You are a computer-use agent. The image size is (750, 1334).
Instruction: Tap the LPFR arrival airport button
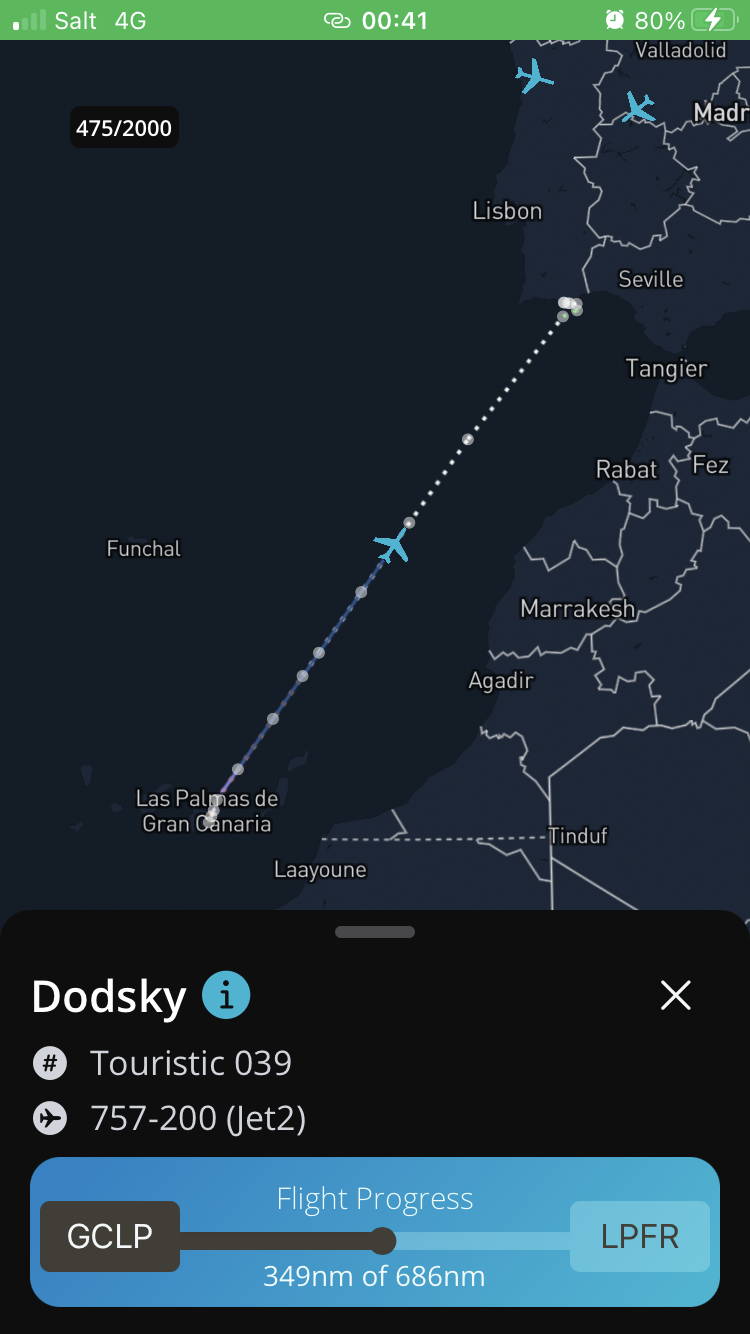click(640, 1237)
